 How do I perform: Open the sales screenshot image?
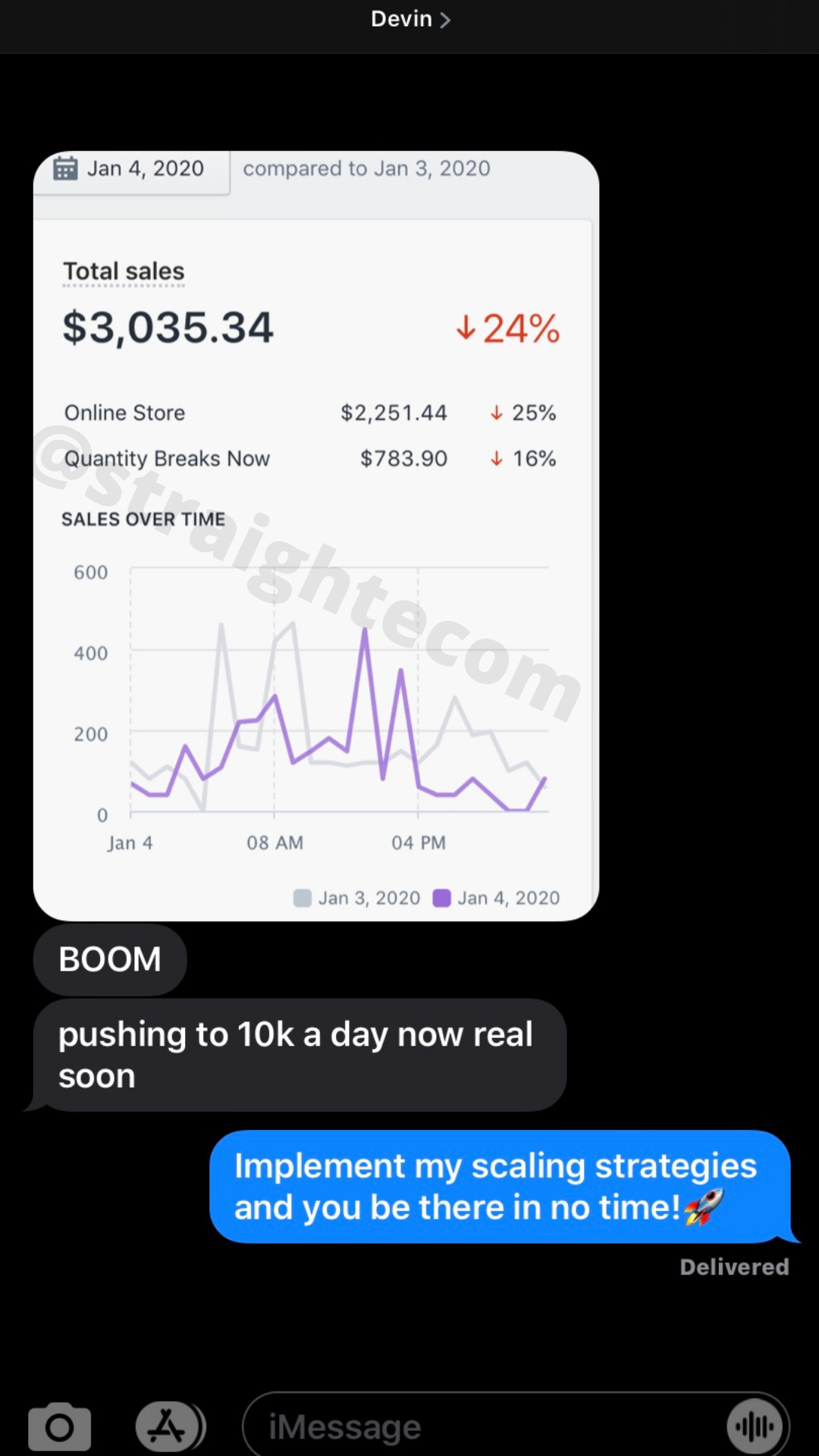tap(315, 535)
